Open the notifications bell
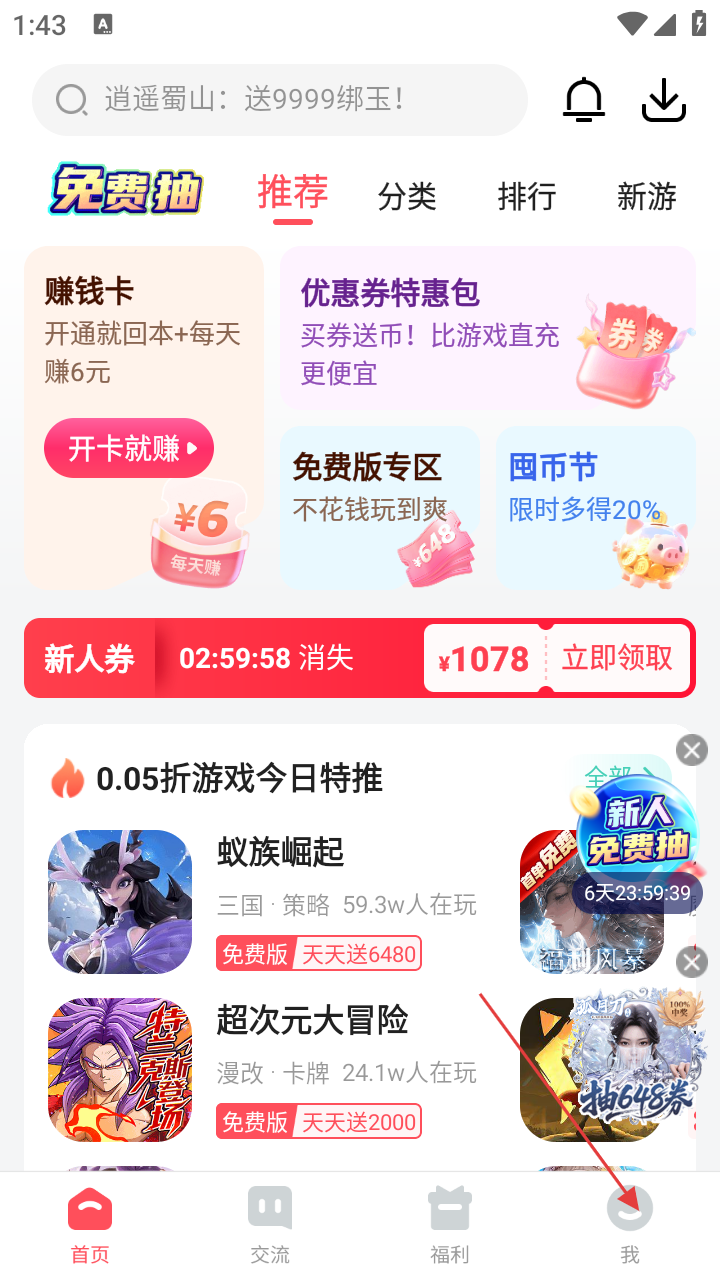The image size is (720, 1280). (584, 100)
